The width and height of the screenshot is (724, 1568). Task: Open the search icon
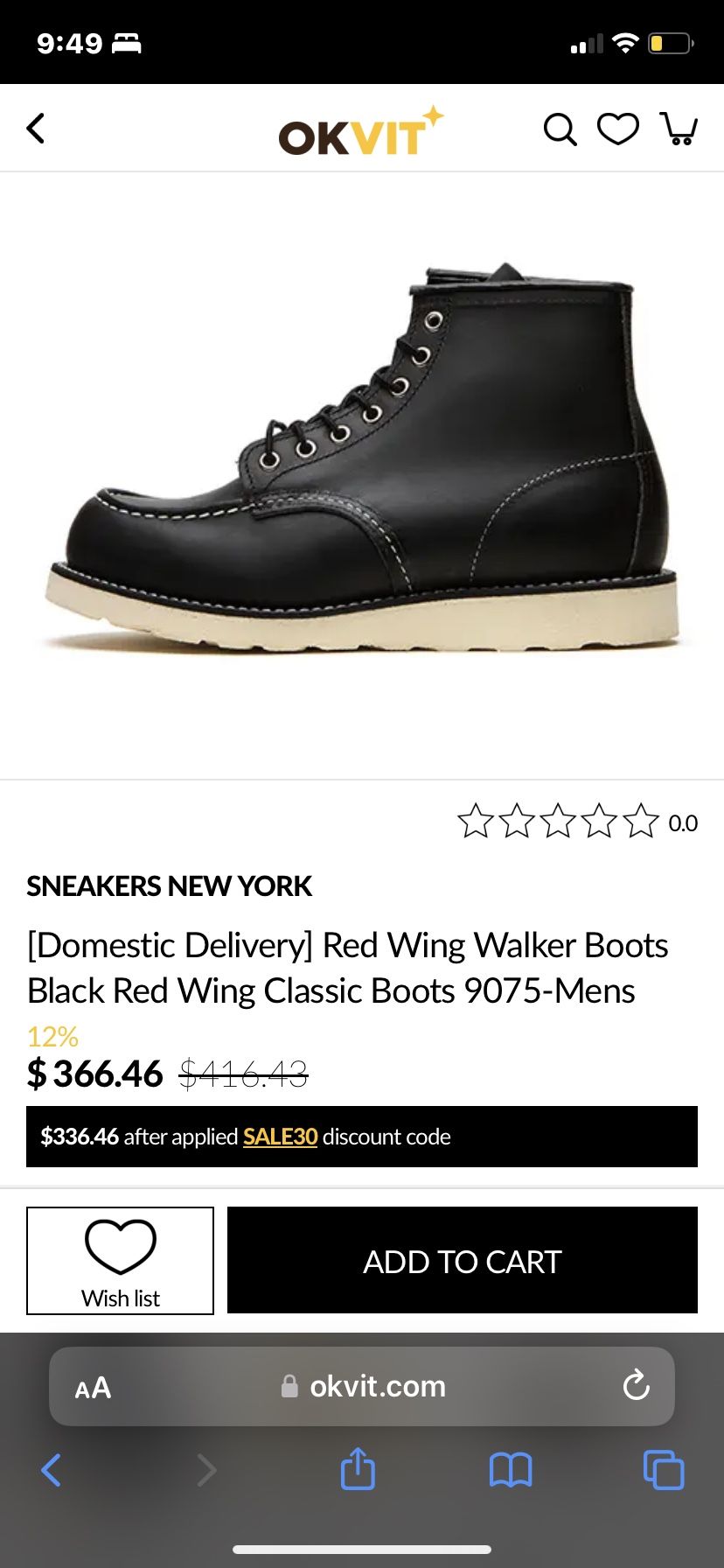pos(559,129)
